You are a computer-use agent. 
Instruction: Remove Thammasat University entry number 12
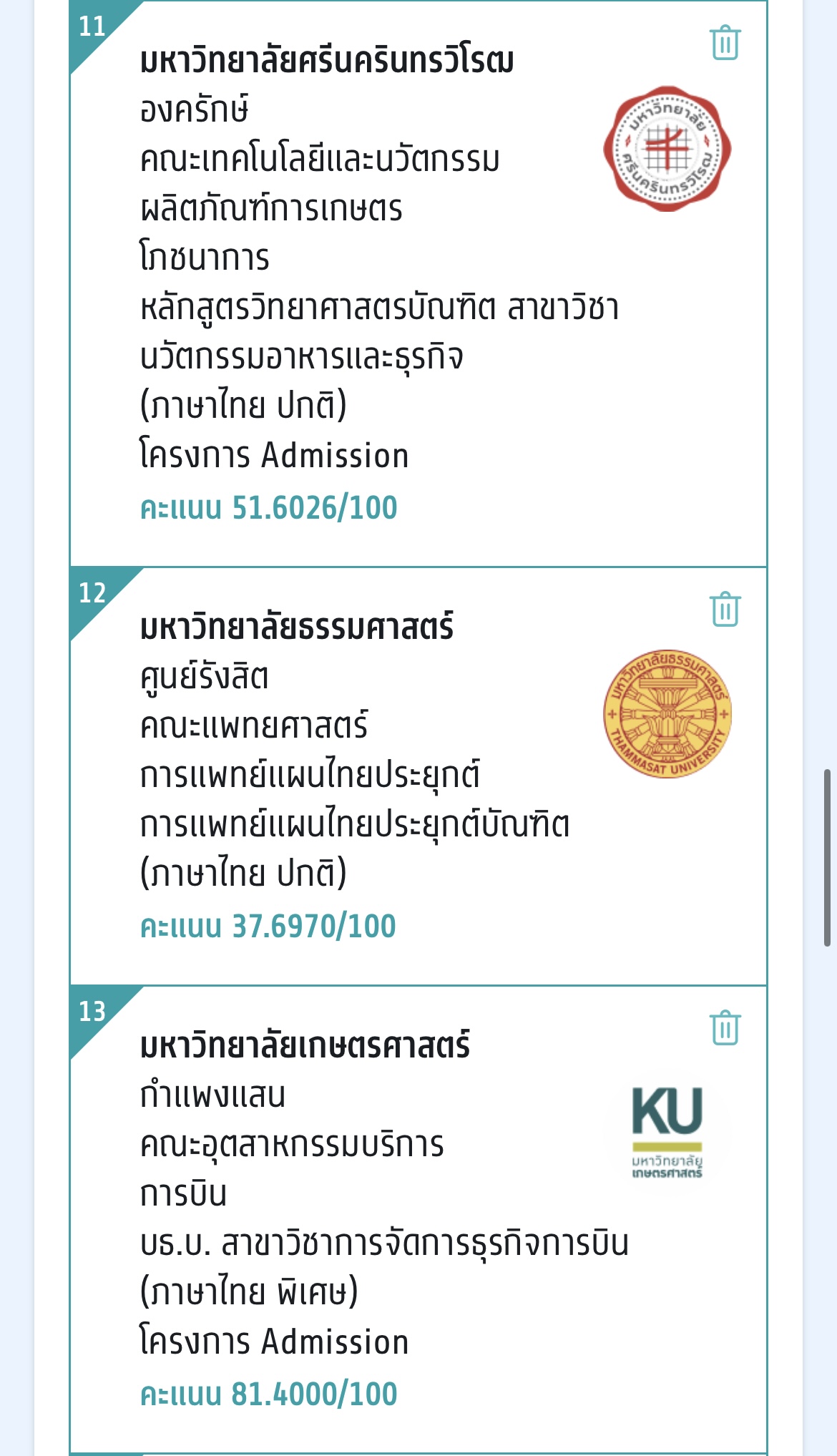coord(725,609)
